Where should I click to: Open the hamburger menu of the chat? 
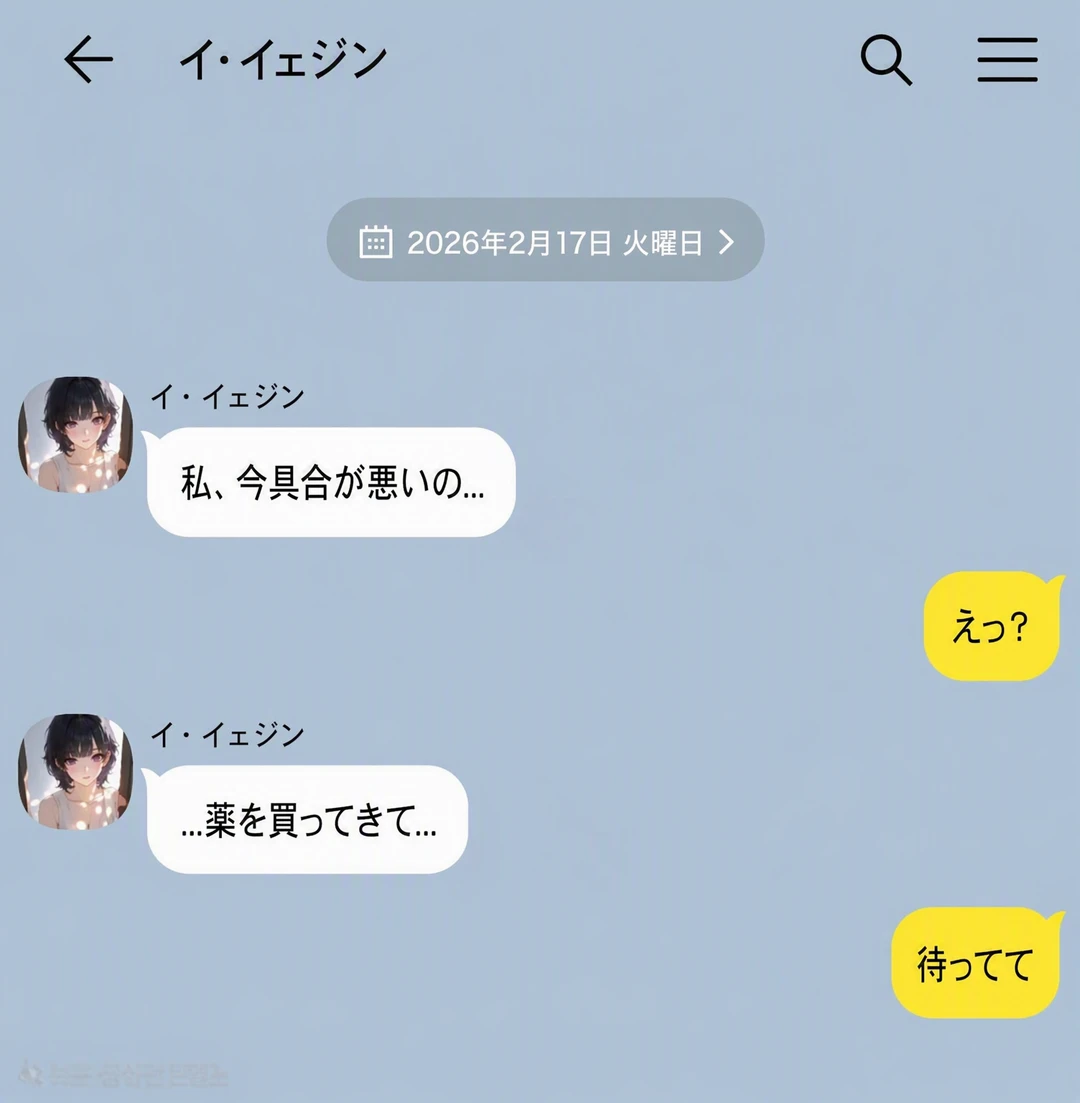1007,60
